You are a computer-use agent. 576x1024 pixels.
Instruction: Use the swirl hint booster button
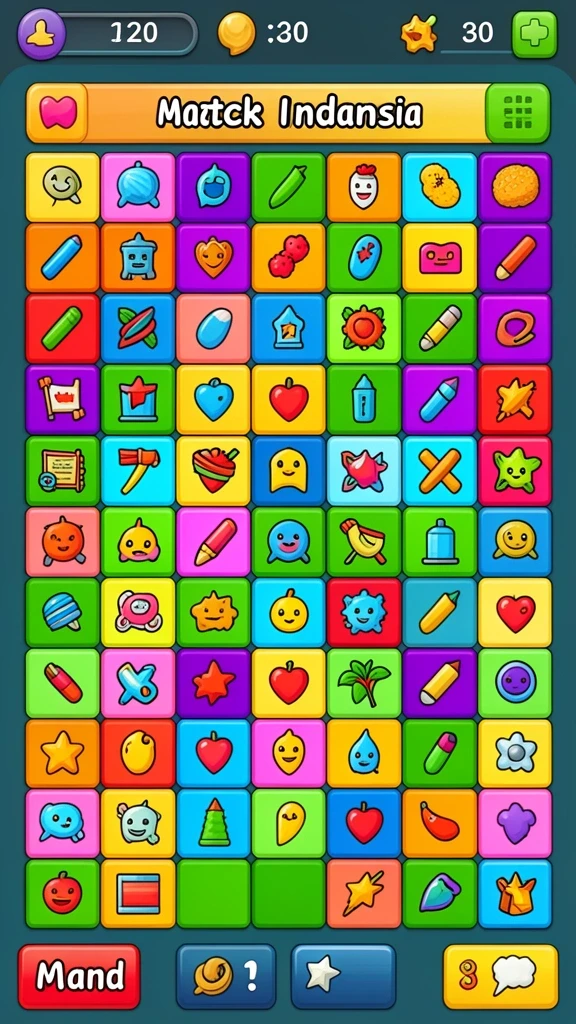coord(226,976)
